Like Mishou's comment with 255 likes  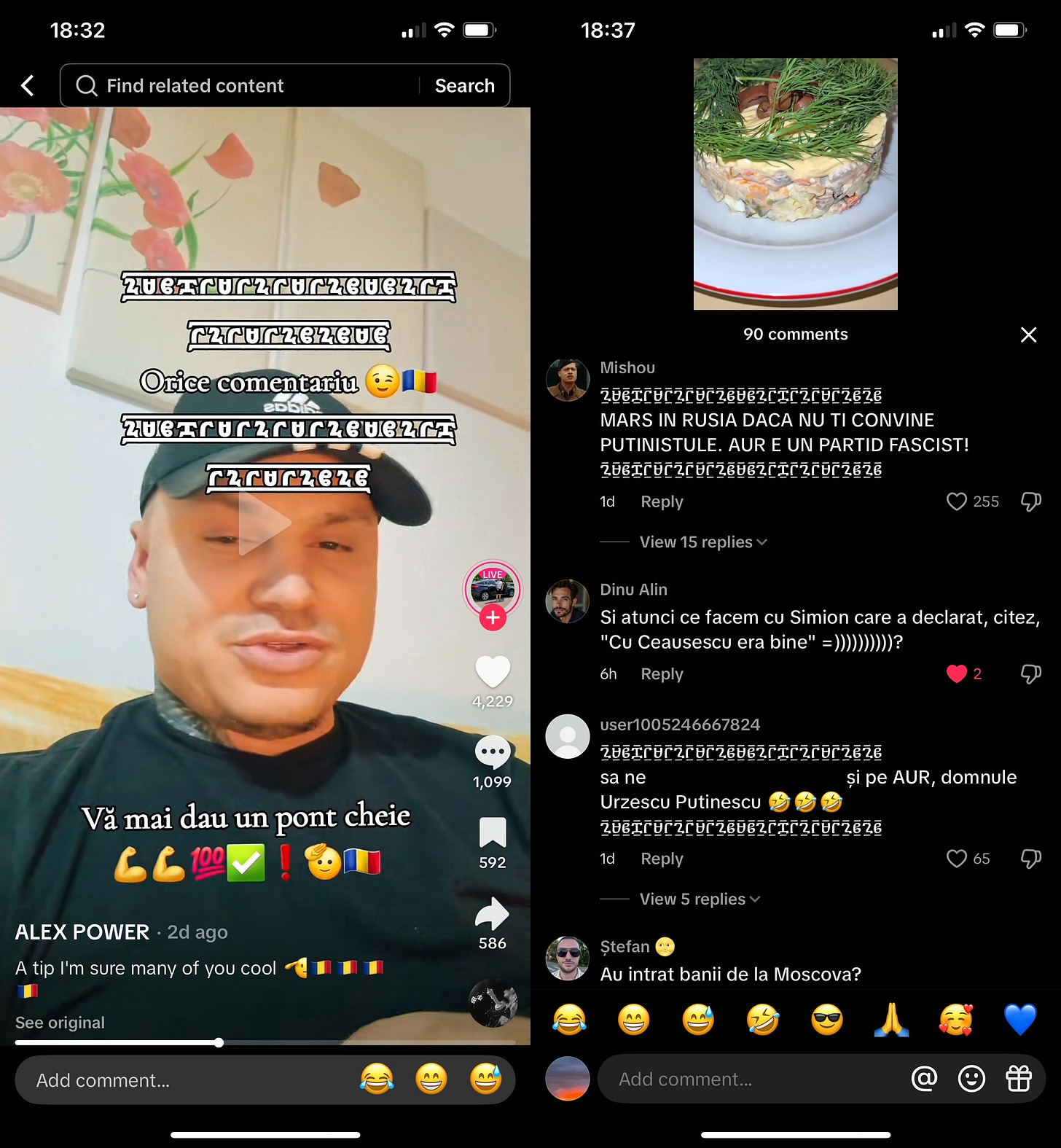pyautogui.click(x=956, y=501)
